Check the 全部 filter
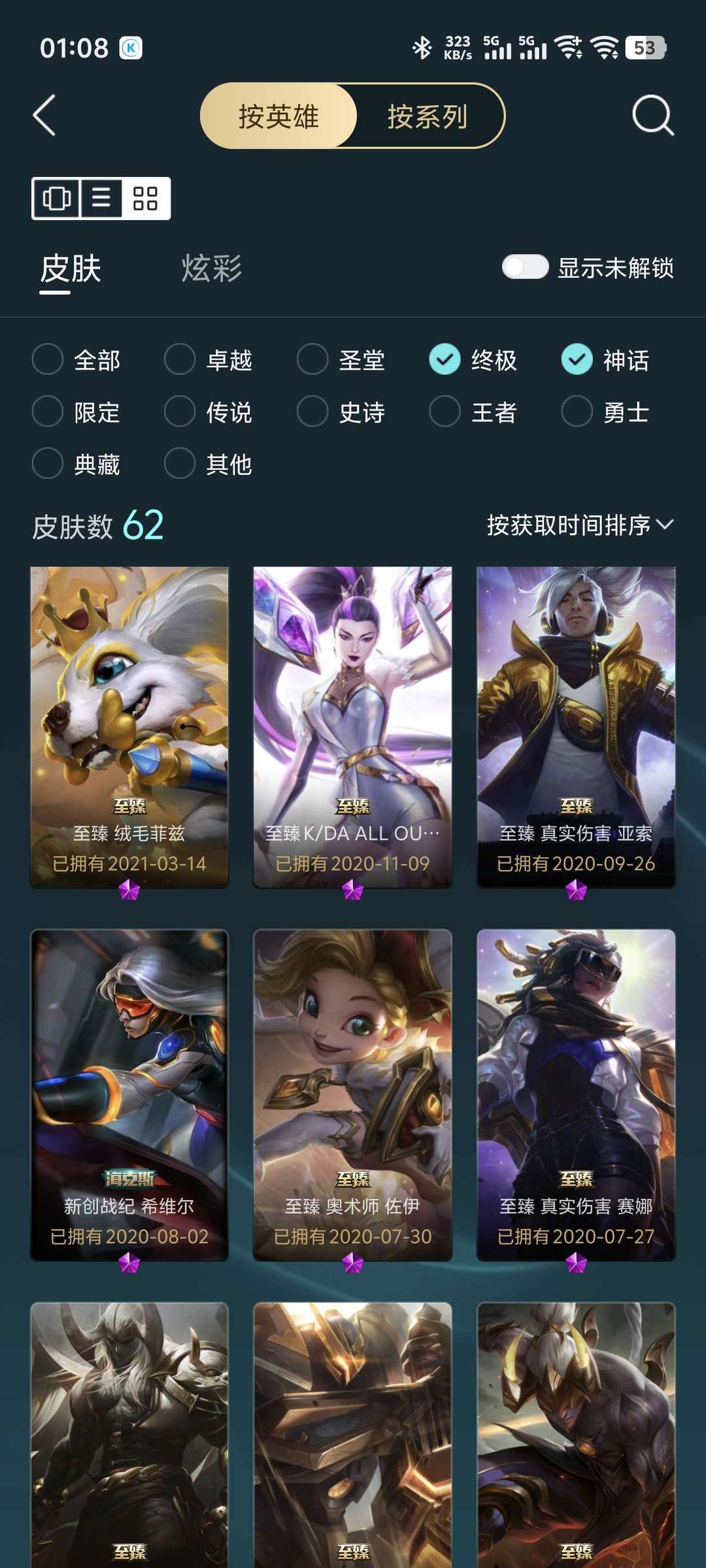 pyautogui.click(x=76, y=359)
